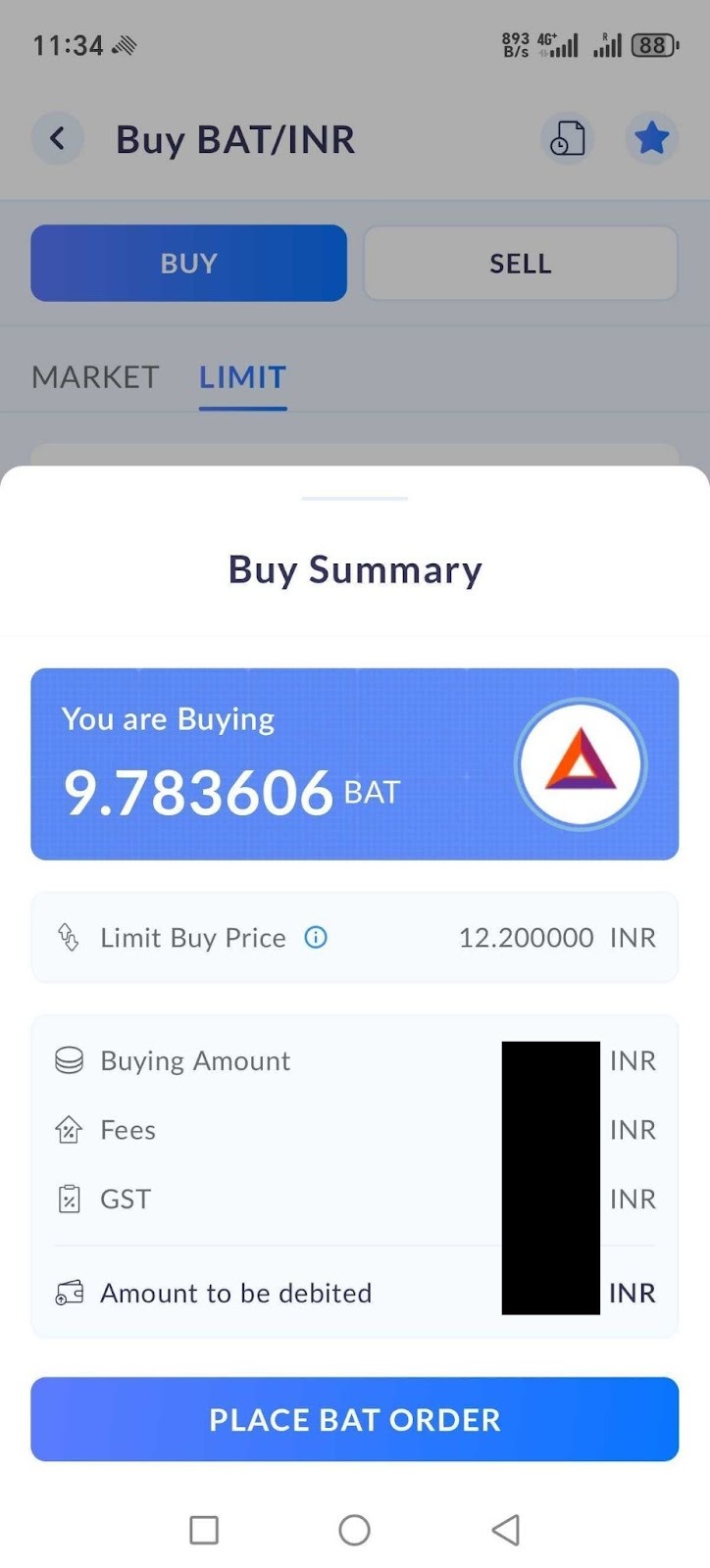The image size is (710, 1568).
Task: Tap the system home button
Action: point(354,1530)
